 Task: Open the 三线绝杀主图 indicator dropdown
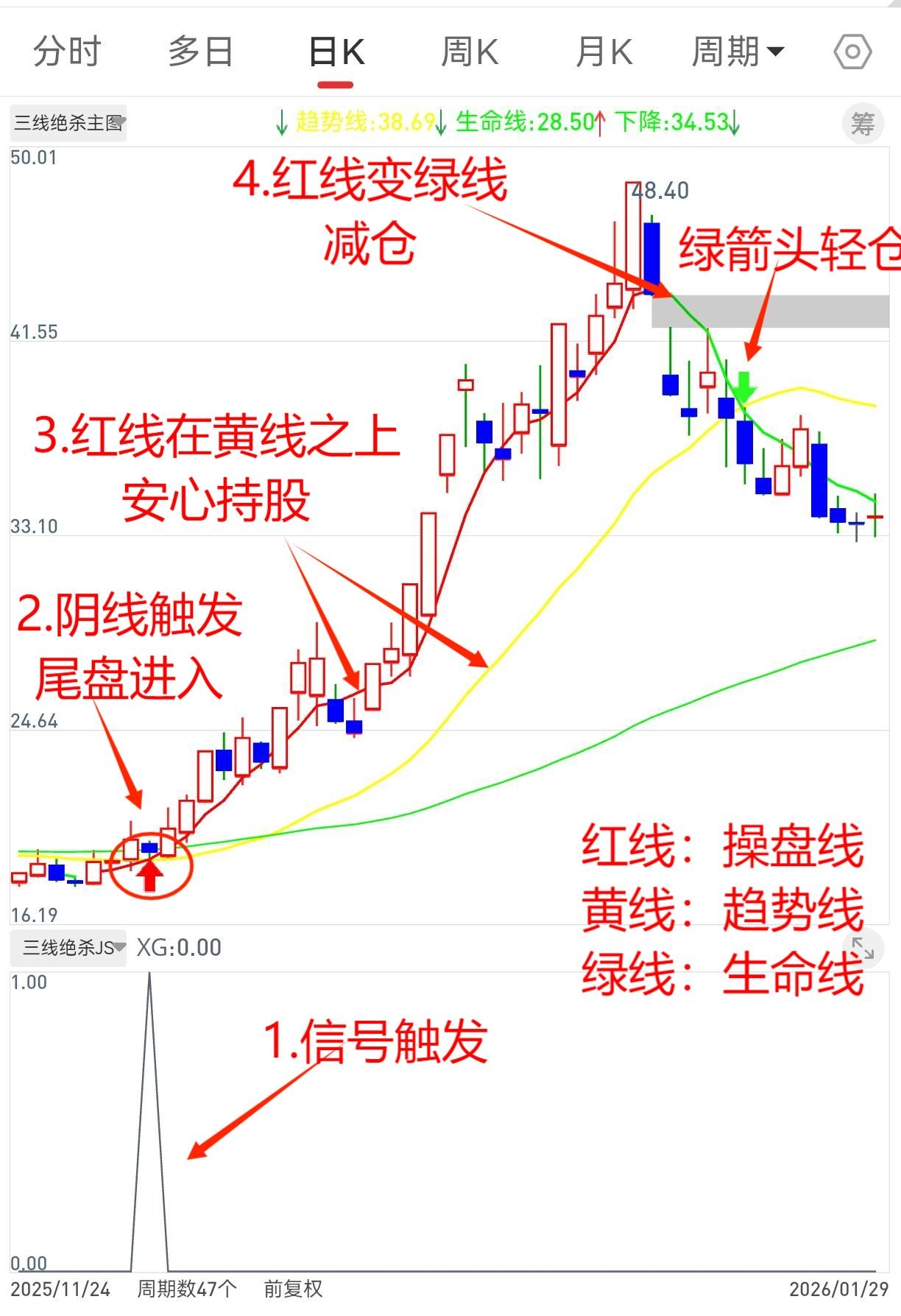click(x=68, y=123)
